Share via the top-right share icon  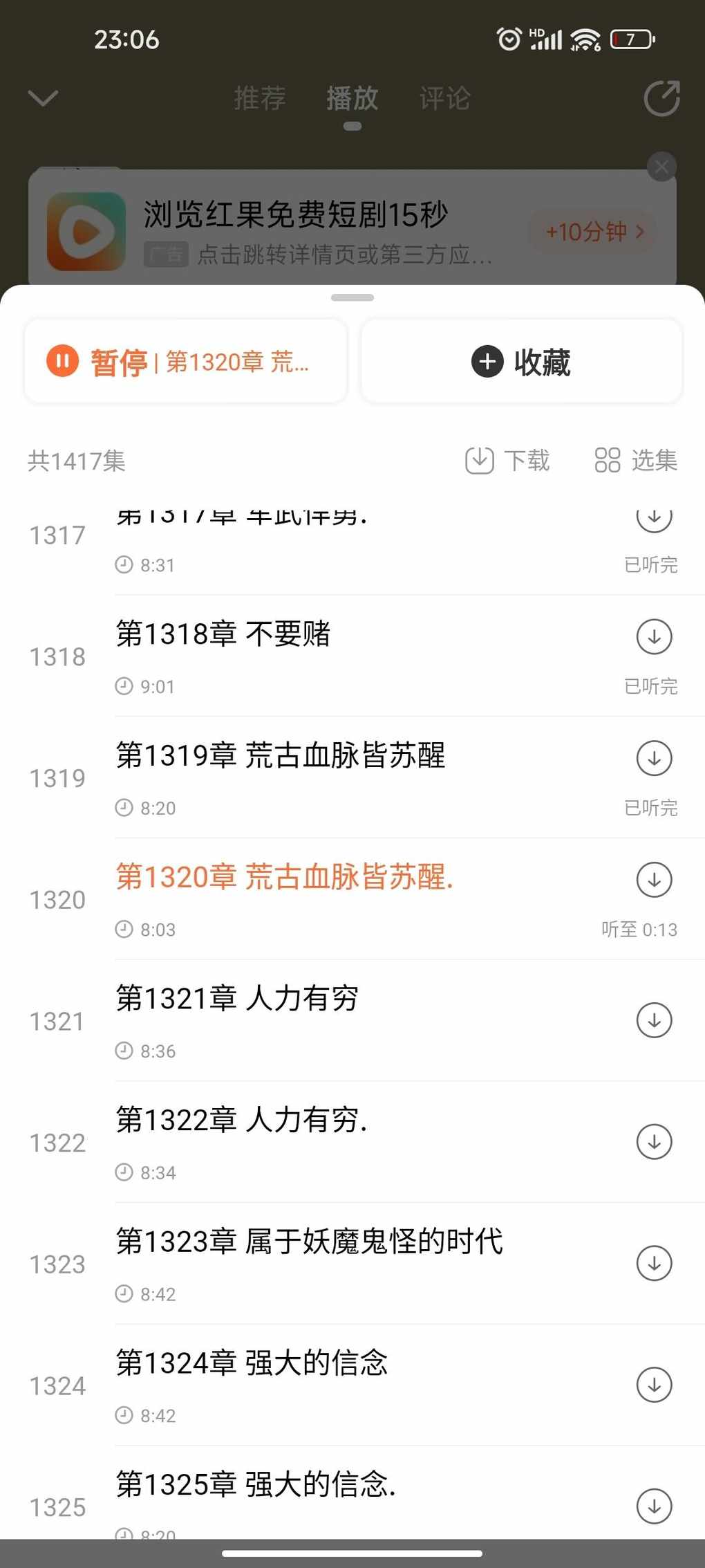pos(662,99)
